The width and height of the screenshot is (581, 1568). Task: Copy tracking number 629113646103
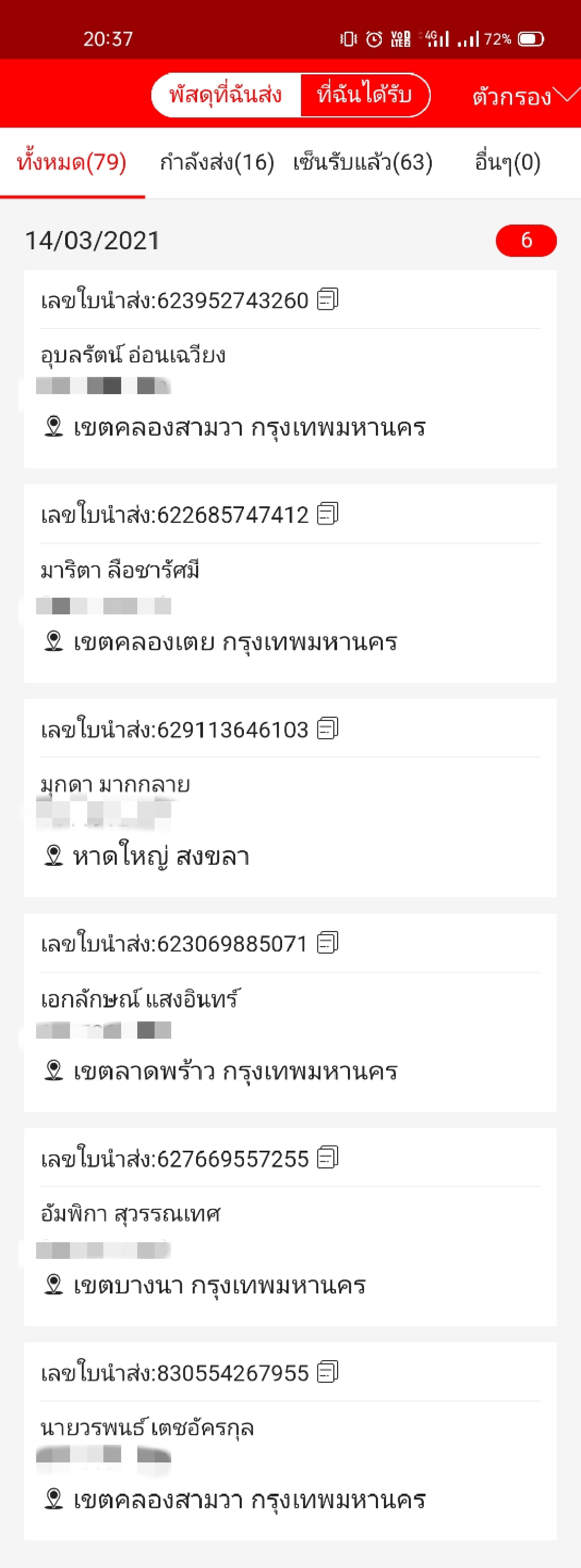(328, 730)
